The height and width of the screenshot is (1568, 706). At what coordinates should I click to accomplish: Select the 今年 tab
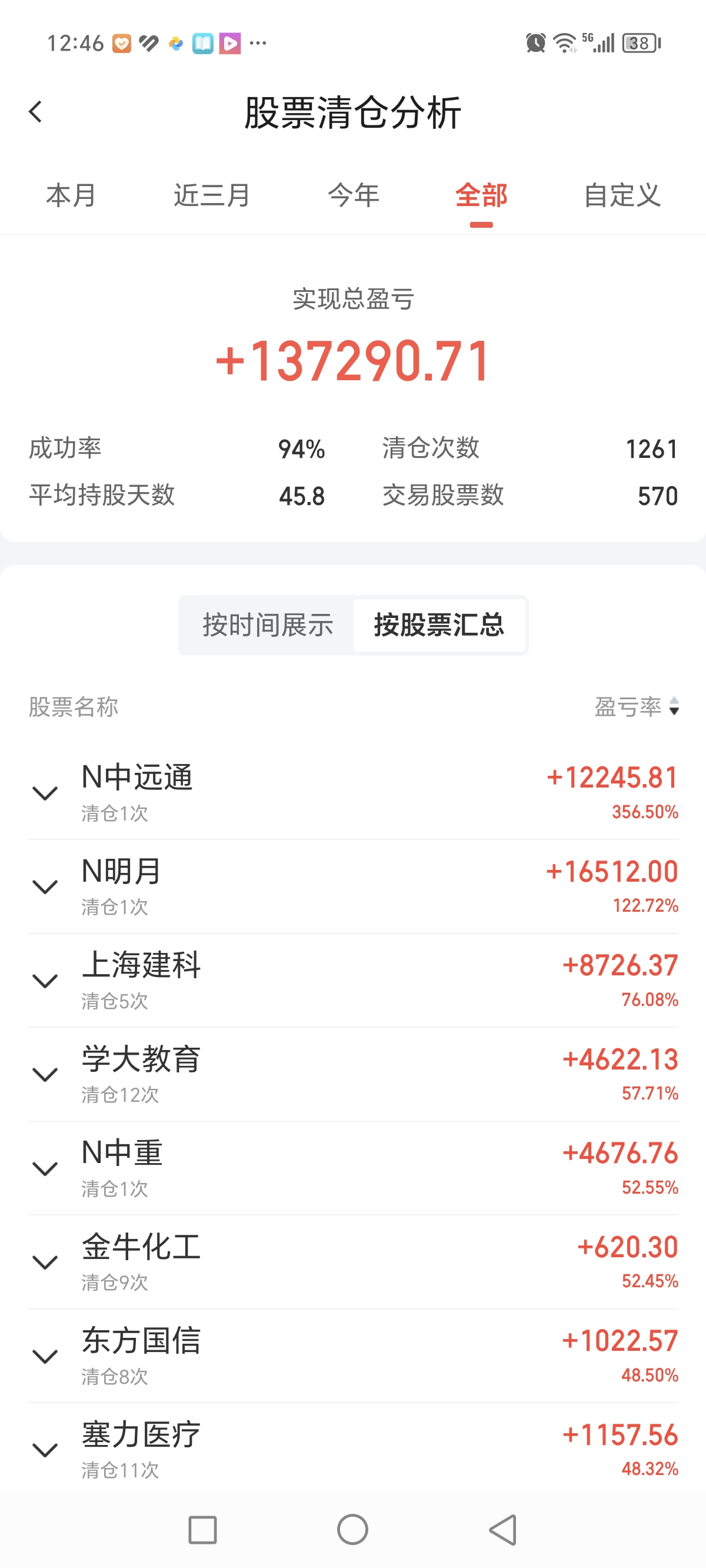pos(353,196)
